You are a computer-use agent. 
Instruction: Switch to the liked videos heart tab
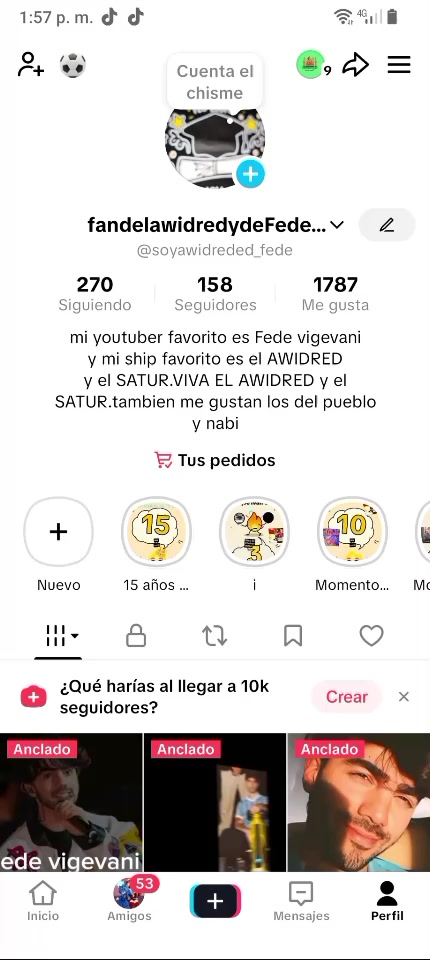point(371,636)
